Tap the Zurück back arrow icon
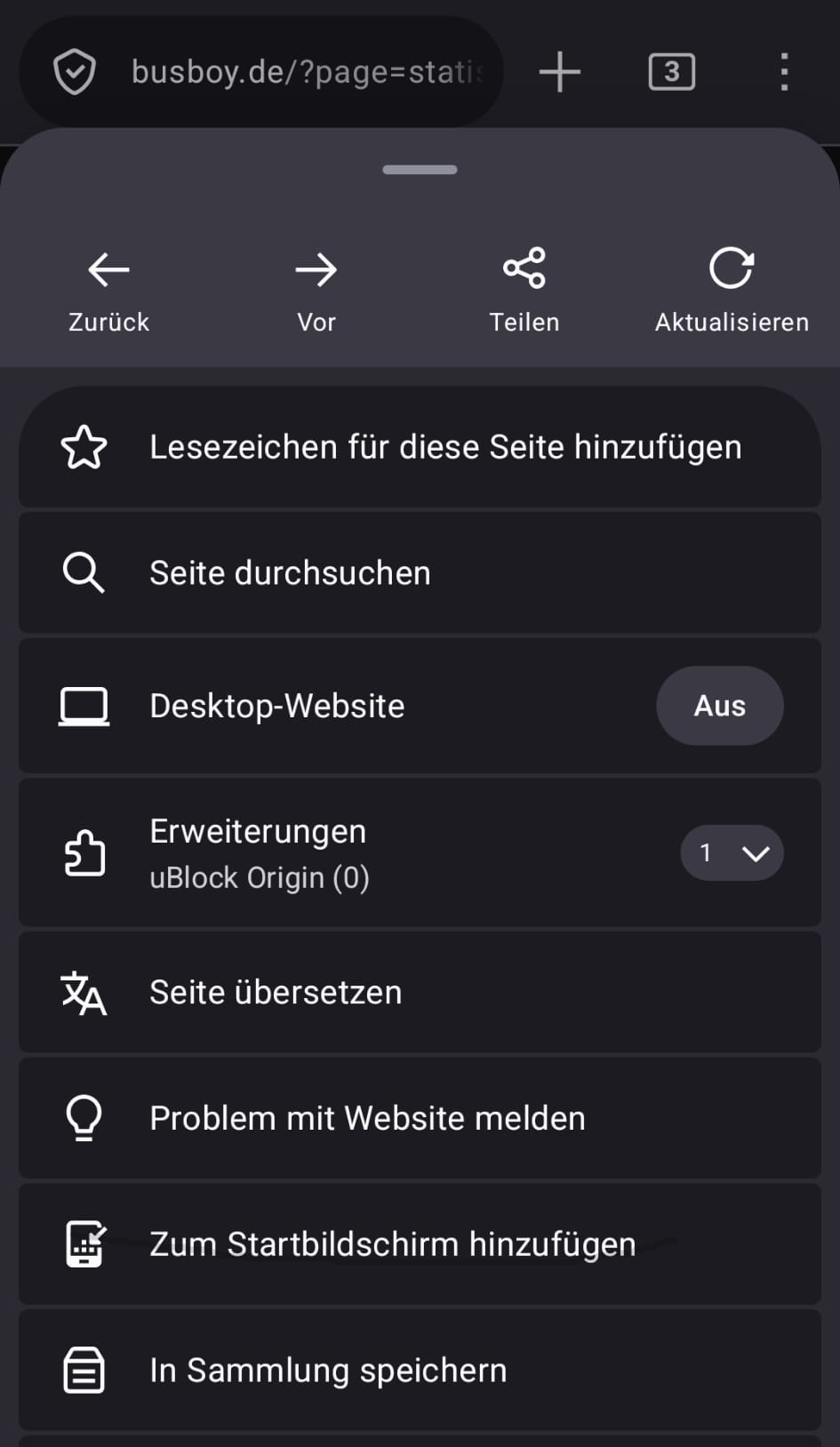Image resolution: width=840 pixels, height=1447 pixels. point(107,269)
